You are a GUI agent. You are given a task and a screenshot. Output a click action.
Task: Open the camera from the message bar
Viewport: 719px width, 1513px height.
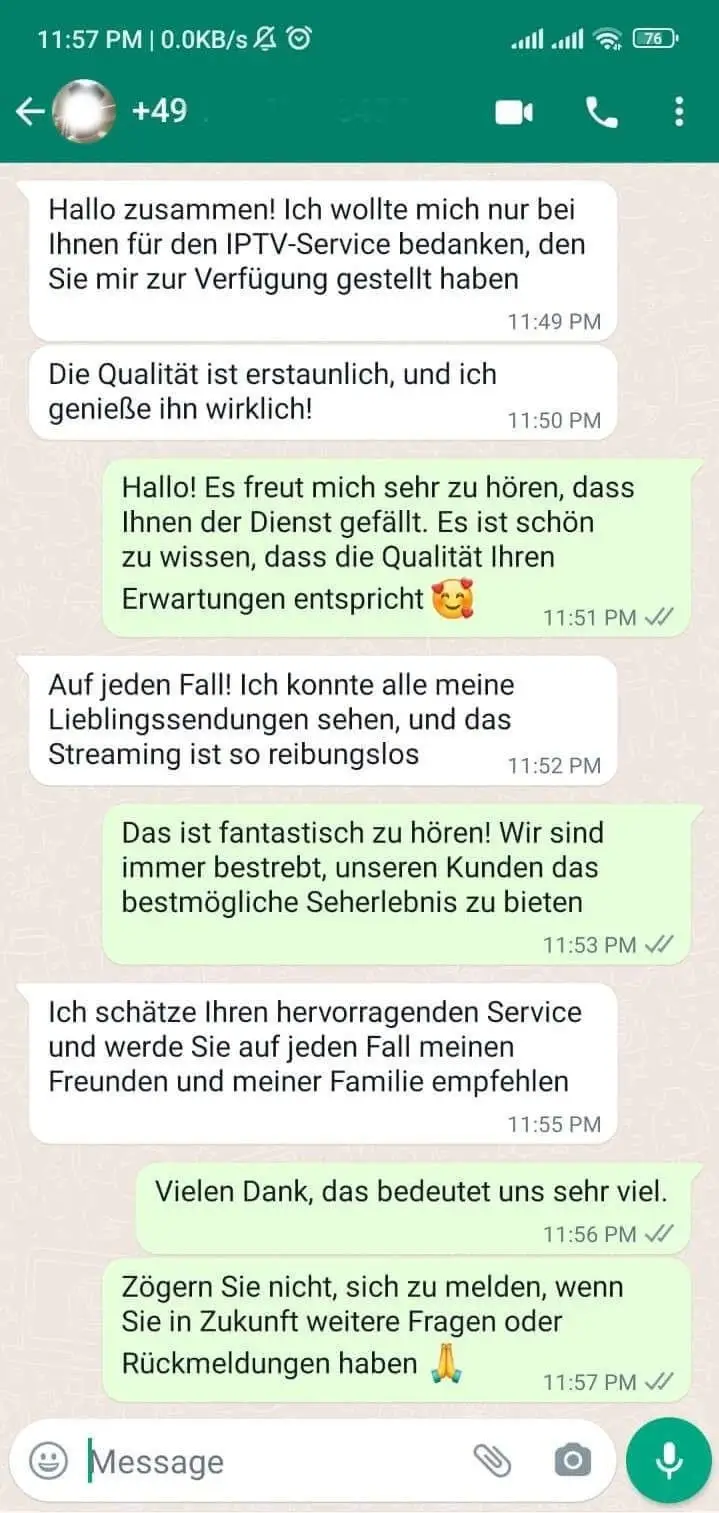[x=572, y=1461]
